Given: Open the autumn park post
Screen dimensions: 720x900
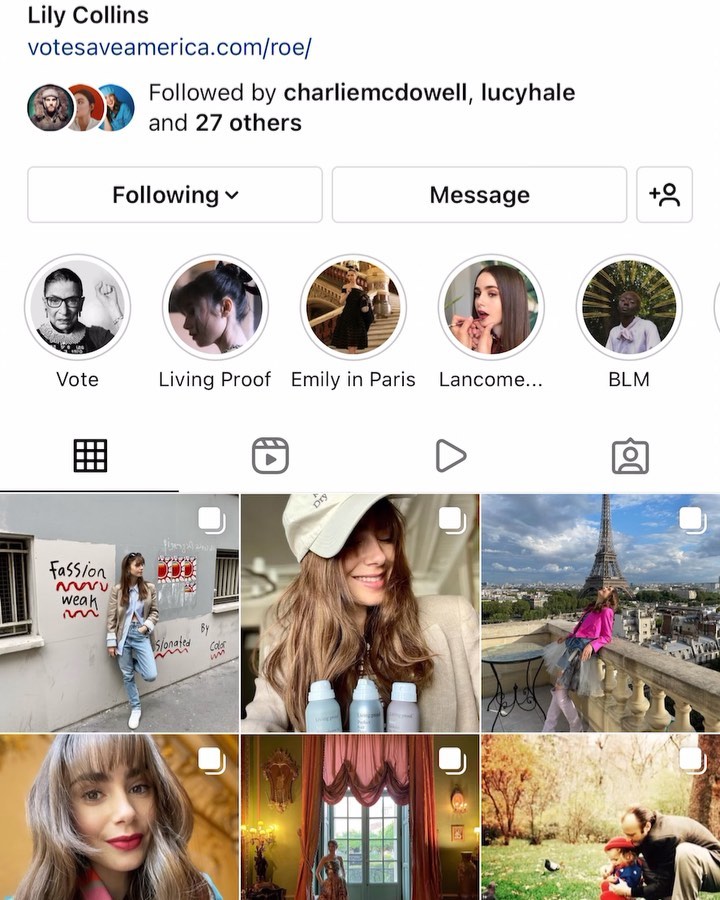Looking at the screenshot, I should [x=601, y=818].
